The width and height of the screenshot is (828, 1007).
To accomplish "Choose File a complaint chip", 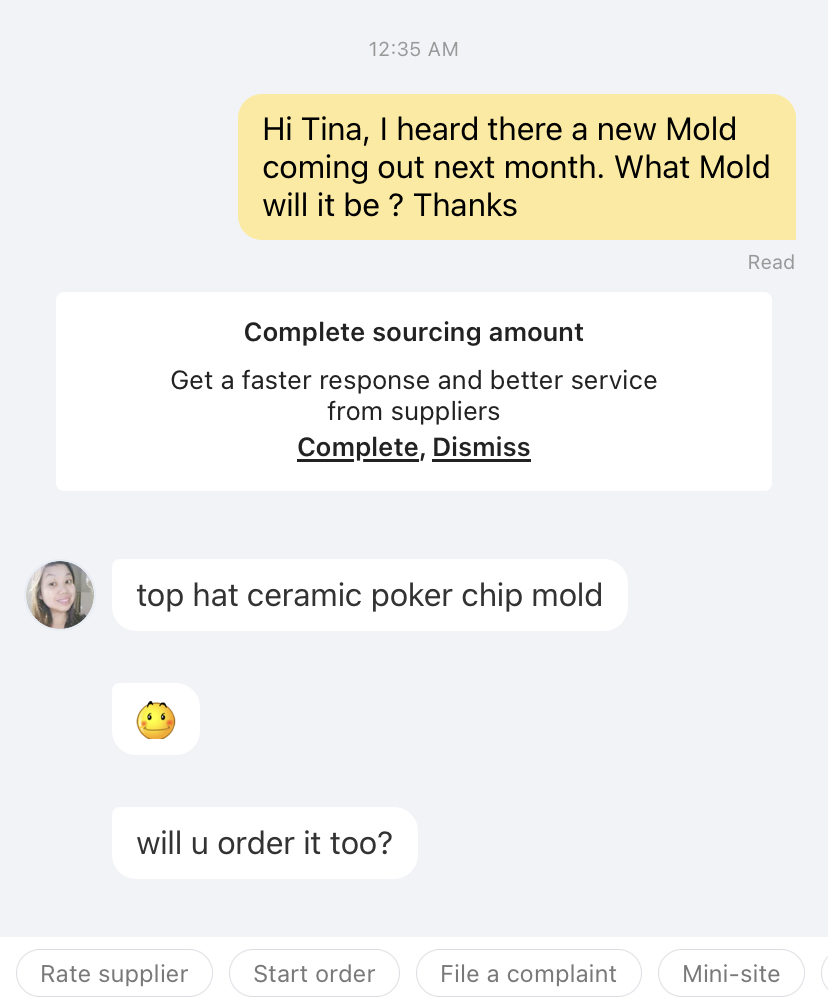I will tap(529, 973).
